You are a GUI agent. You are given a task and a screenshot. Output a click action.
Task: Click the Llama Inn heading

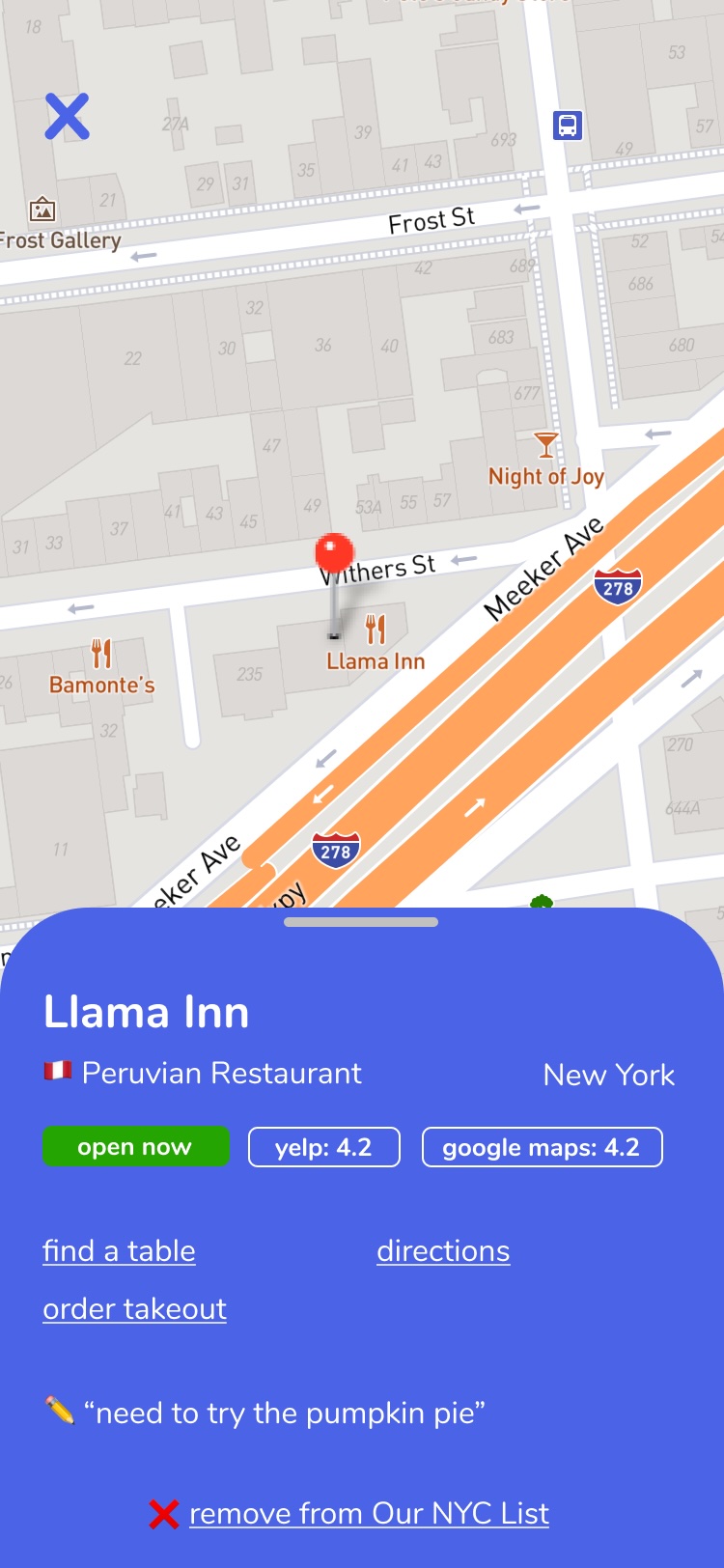(x=146, y=1012)
